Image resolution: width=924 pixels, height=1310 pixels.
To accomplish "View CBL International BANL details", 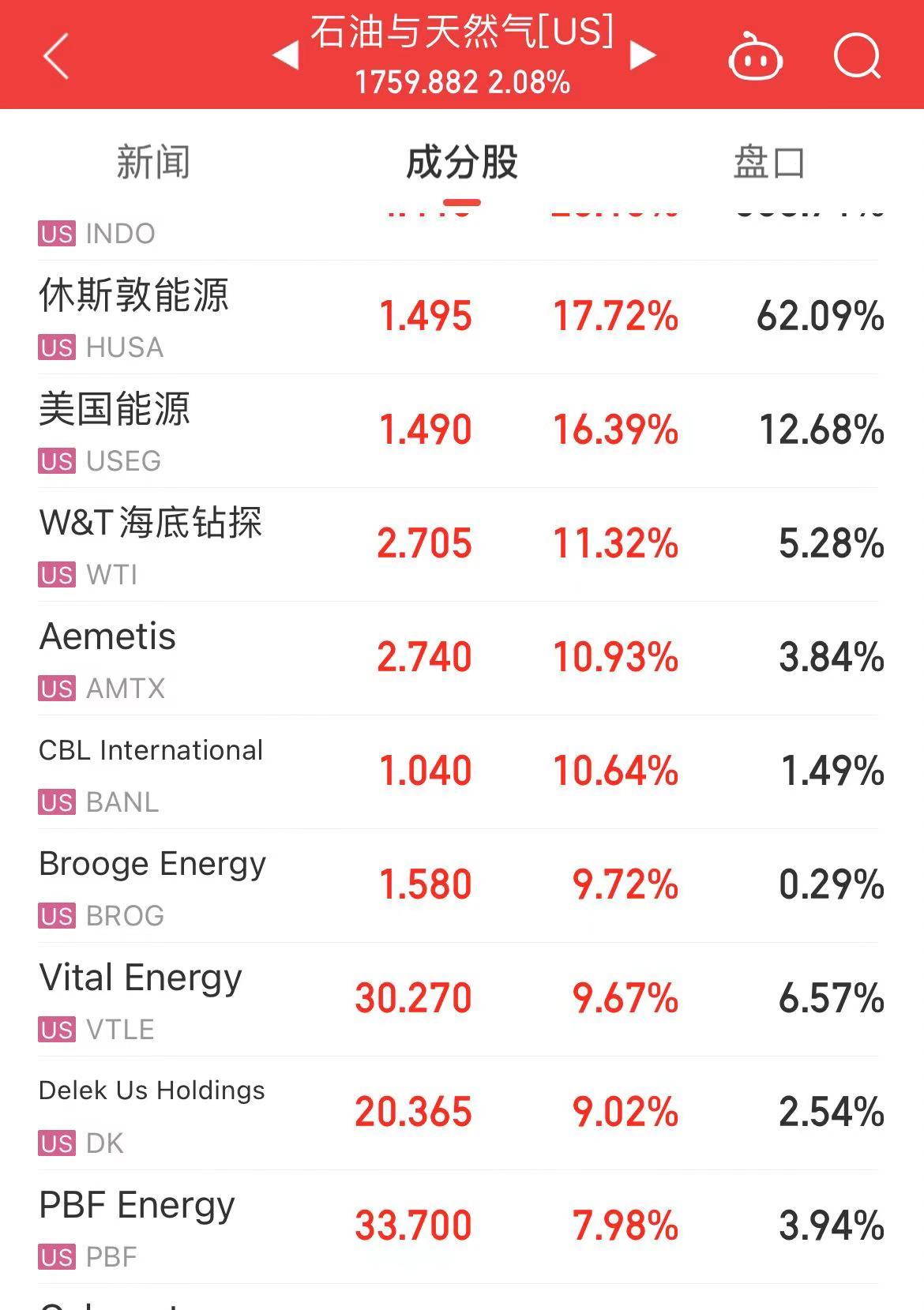I will pos(458,772).
